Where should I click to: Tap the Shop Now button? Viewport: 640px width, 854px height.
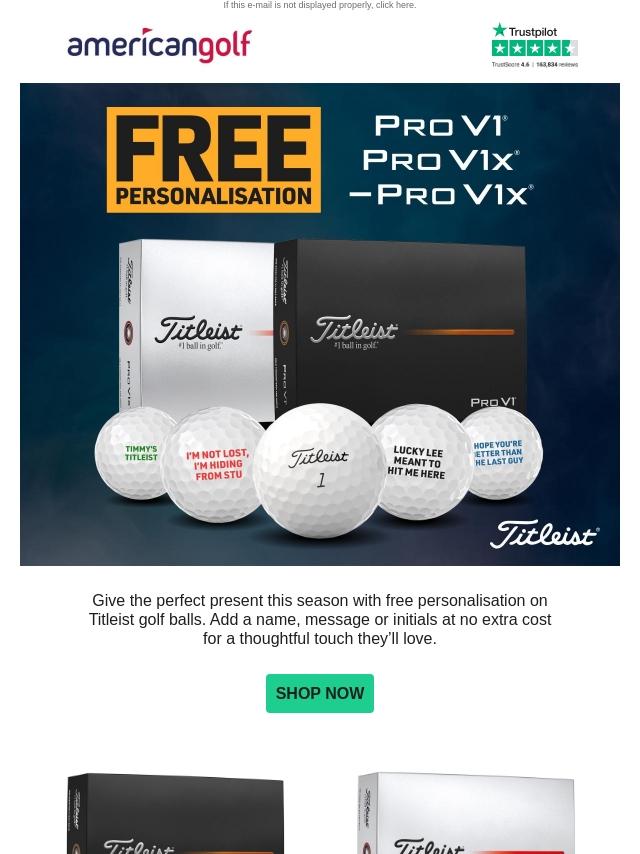coord(320,693)
